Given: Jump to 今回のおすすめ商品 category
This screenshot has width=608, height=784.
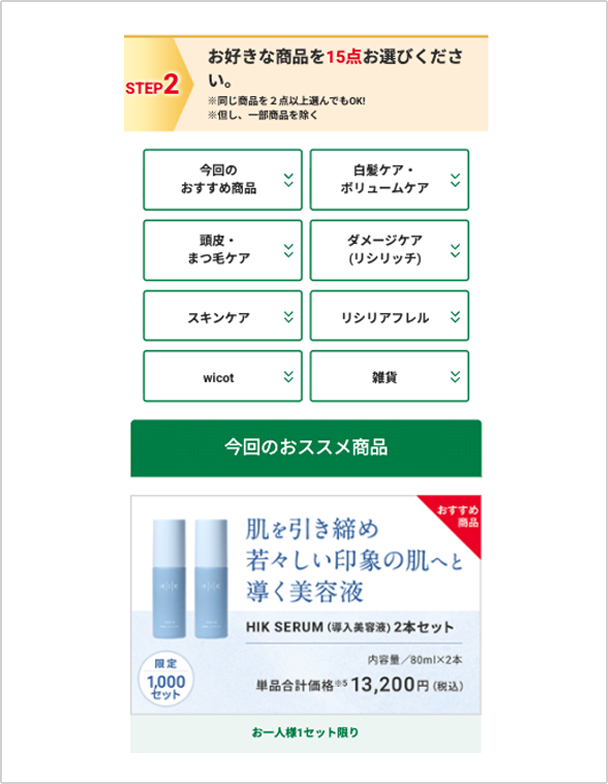Looking at the screenshot, I should tap(222, 180).
